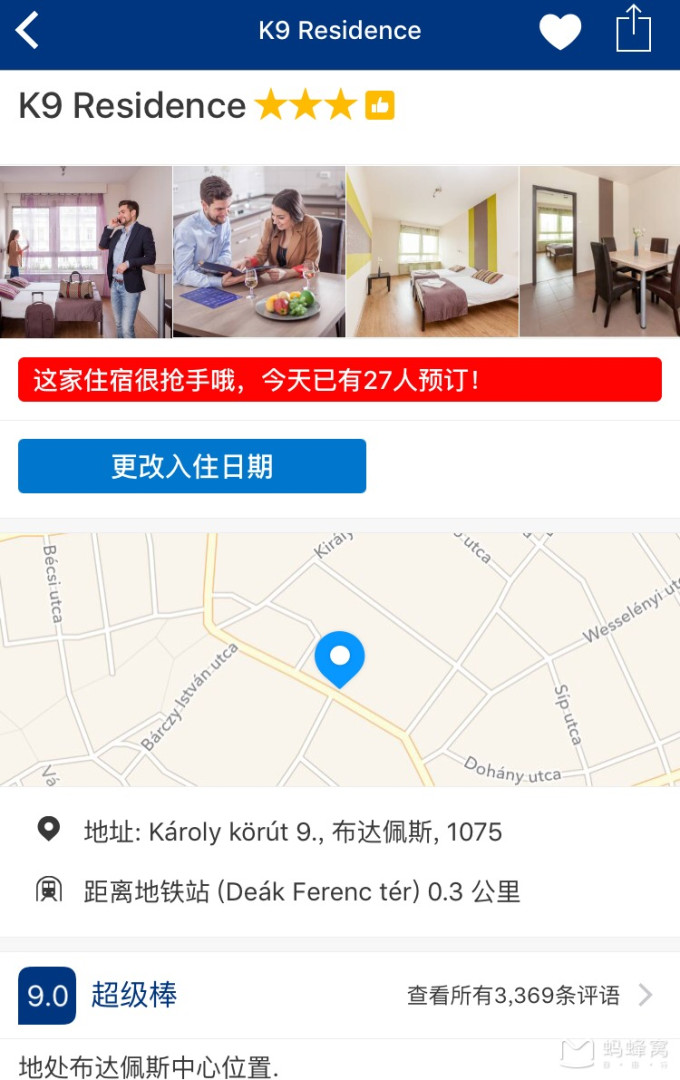Share this K9 Residence listing
The width and height of the screenshot is (680, 1080).
coord(633,29)
